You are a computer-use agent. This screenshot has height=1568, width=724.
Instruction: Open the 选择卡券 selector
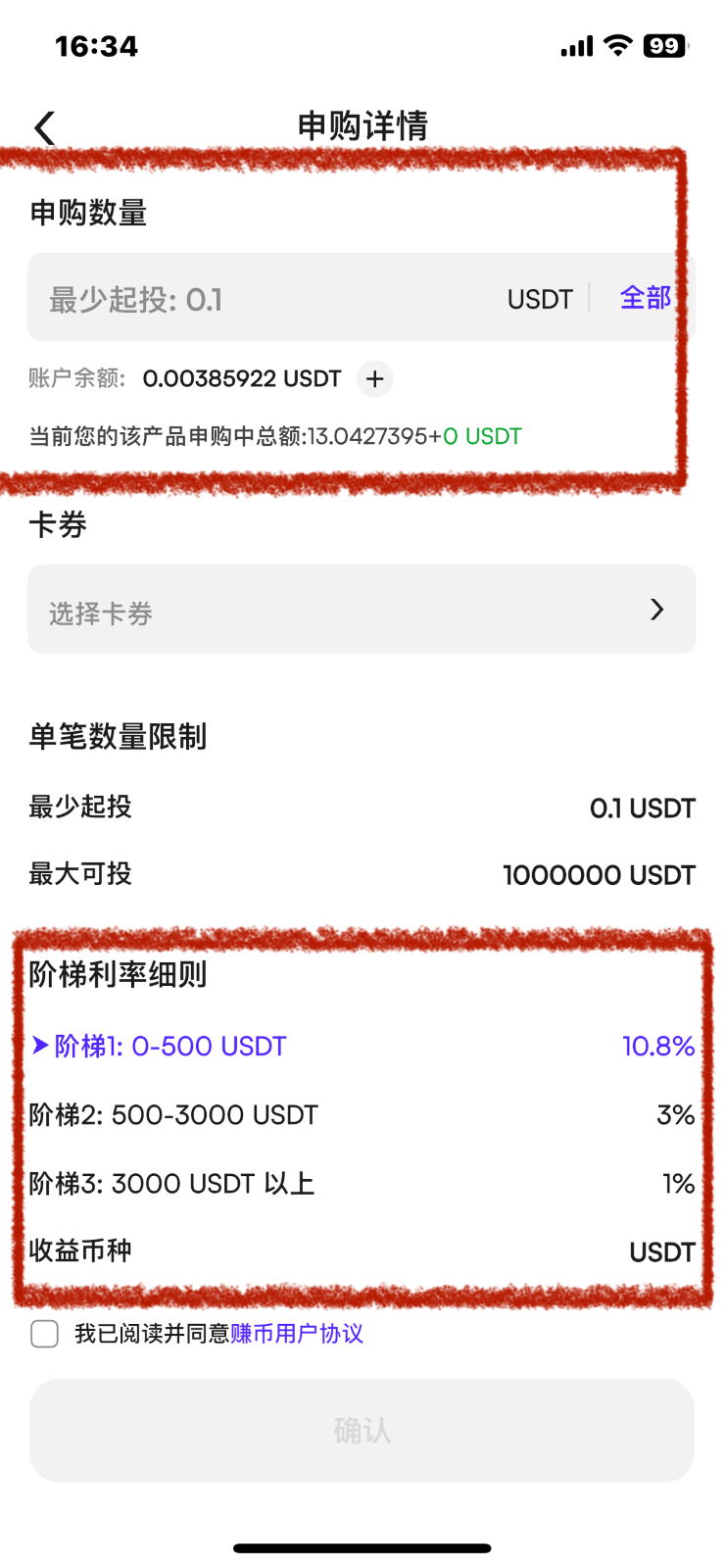tap(362, 610)
